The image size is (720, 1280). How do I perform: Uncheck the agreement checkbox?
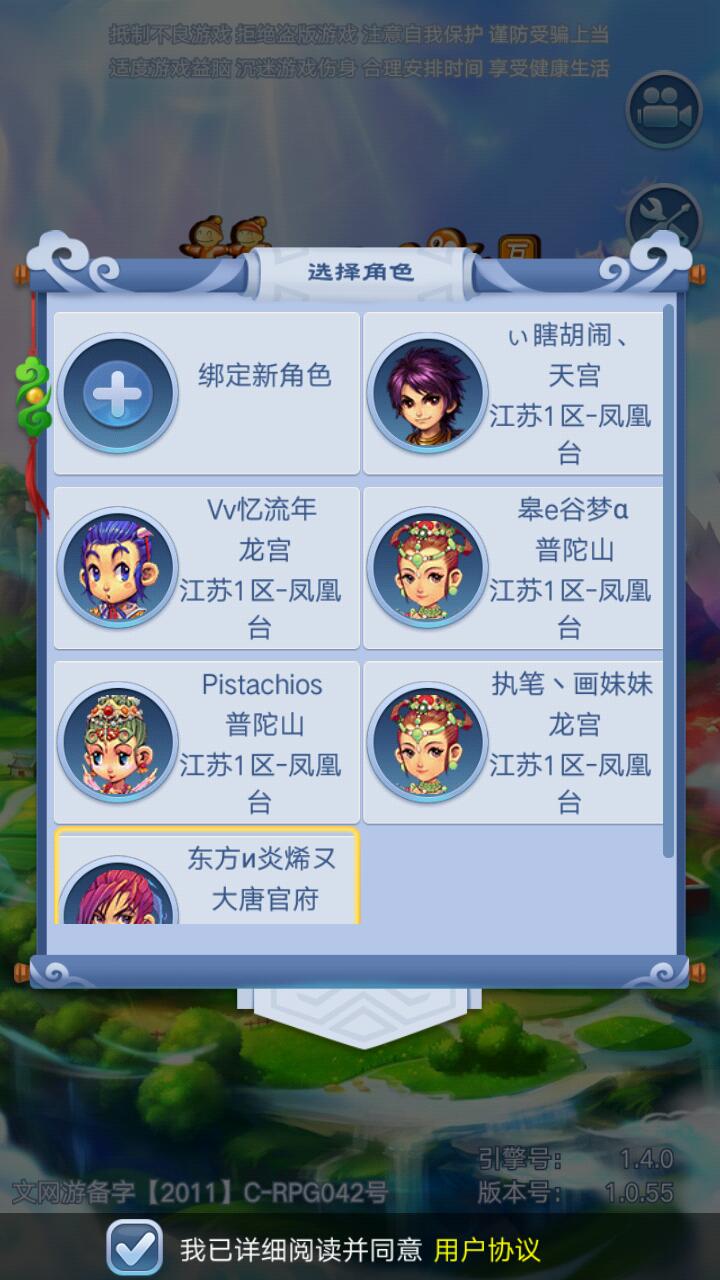click(134, 1248)
